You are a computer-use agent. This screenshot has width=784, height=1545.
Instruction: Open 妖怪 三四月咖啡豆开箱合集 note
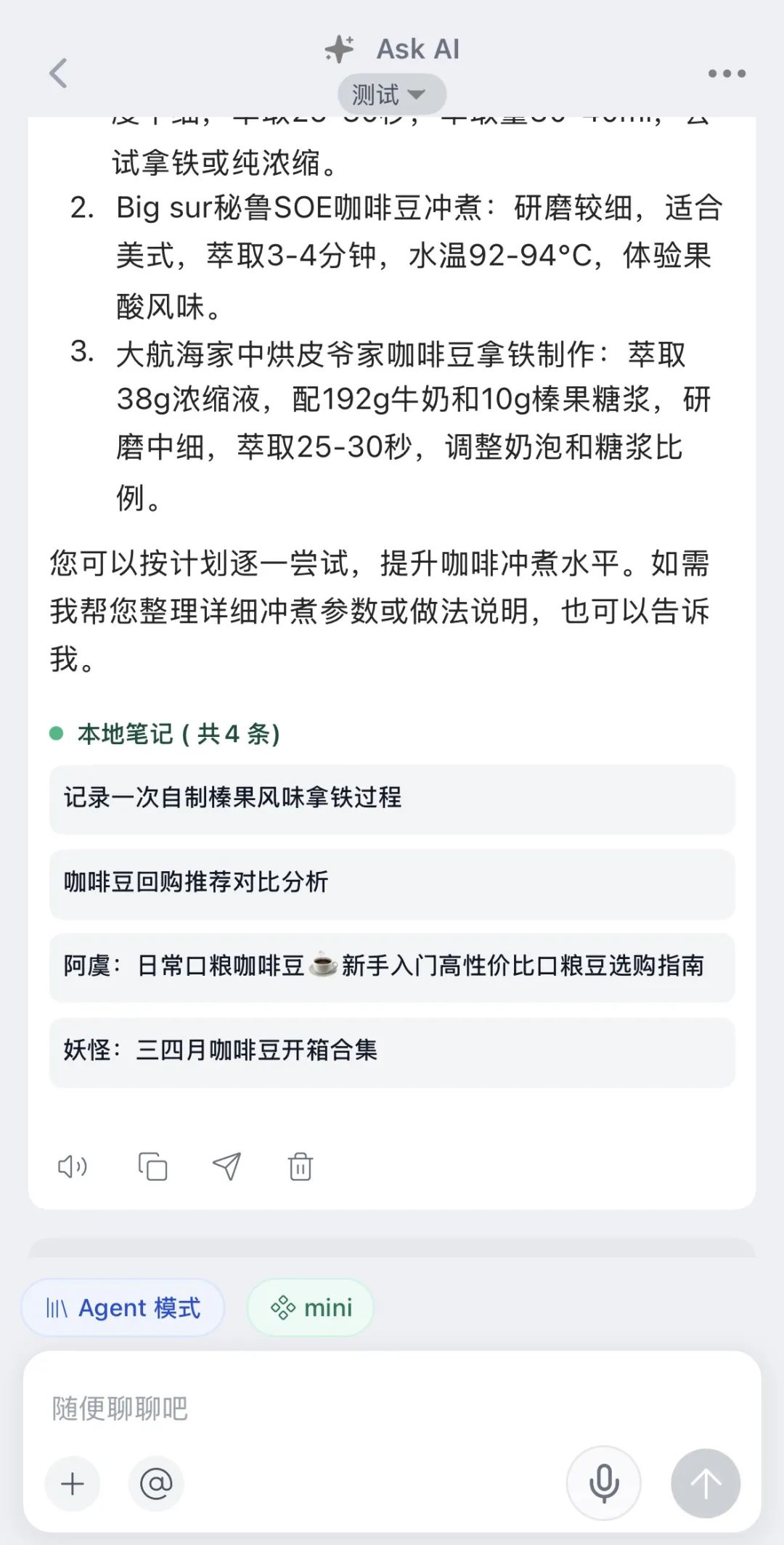tap(392, 1051)
